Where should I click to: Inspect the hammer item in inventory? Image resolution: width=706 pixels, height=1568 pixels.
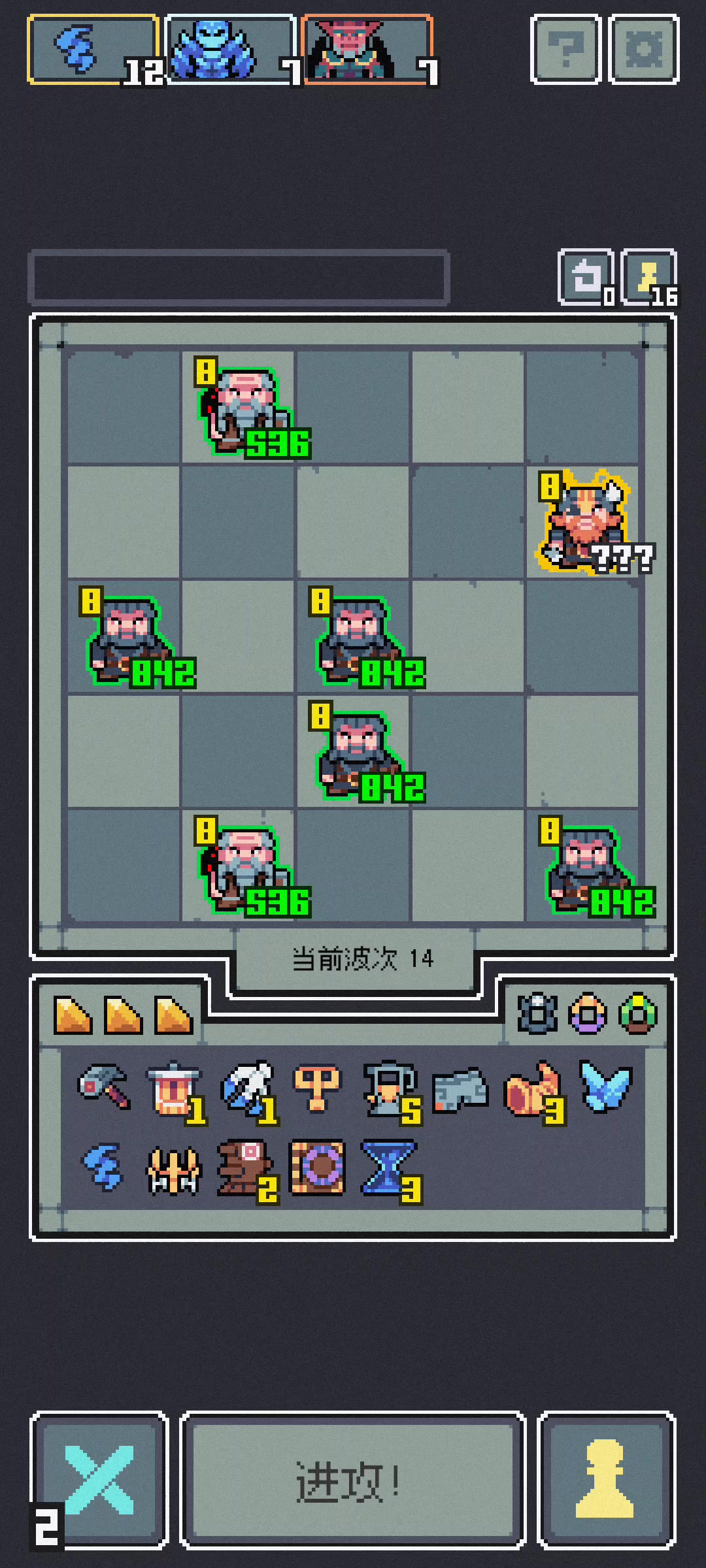pyautogui.click(x=104, y=1086)
